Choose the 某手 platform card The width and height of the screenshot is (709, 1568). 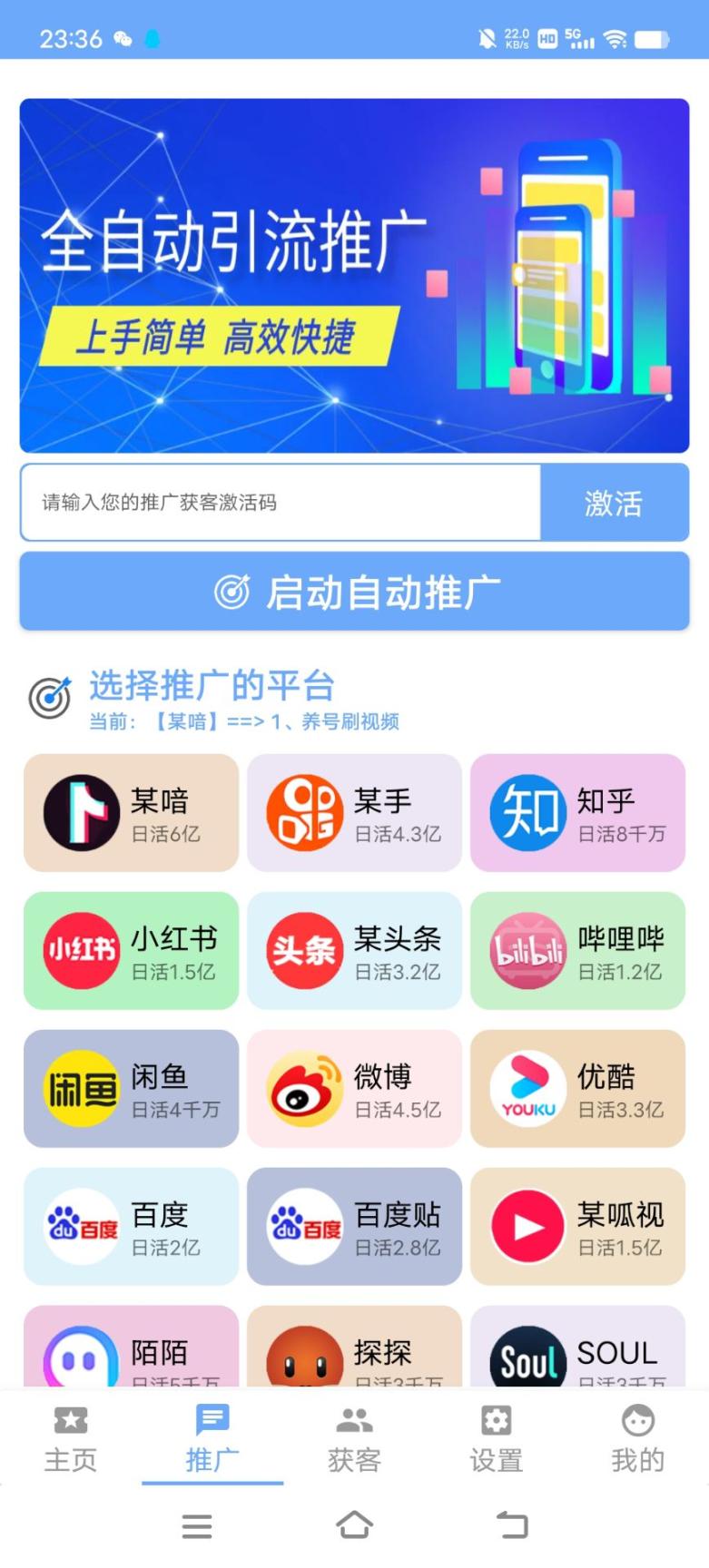(354, 813)
